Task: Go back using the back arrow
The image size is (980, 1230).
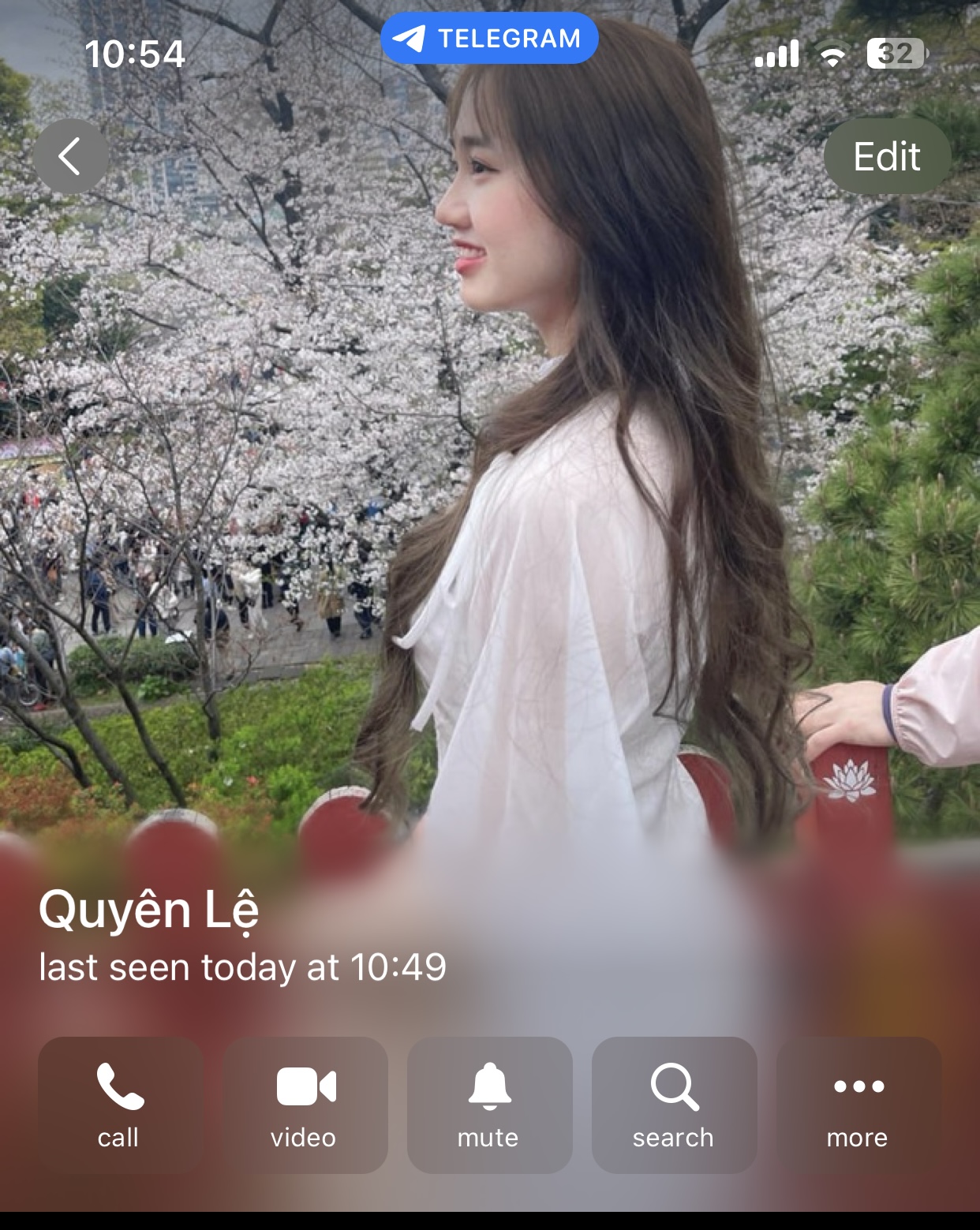Action: pos(70,156)
